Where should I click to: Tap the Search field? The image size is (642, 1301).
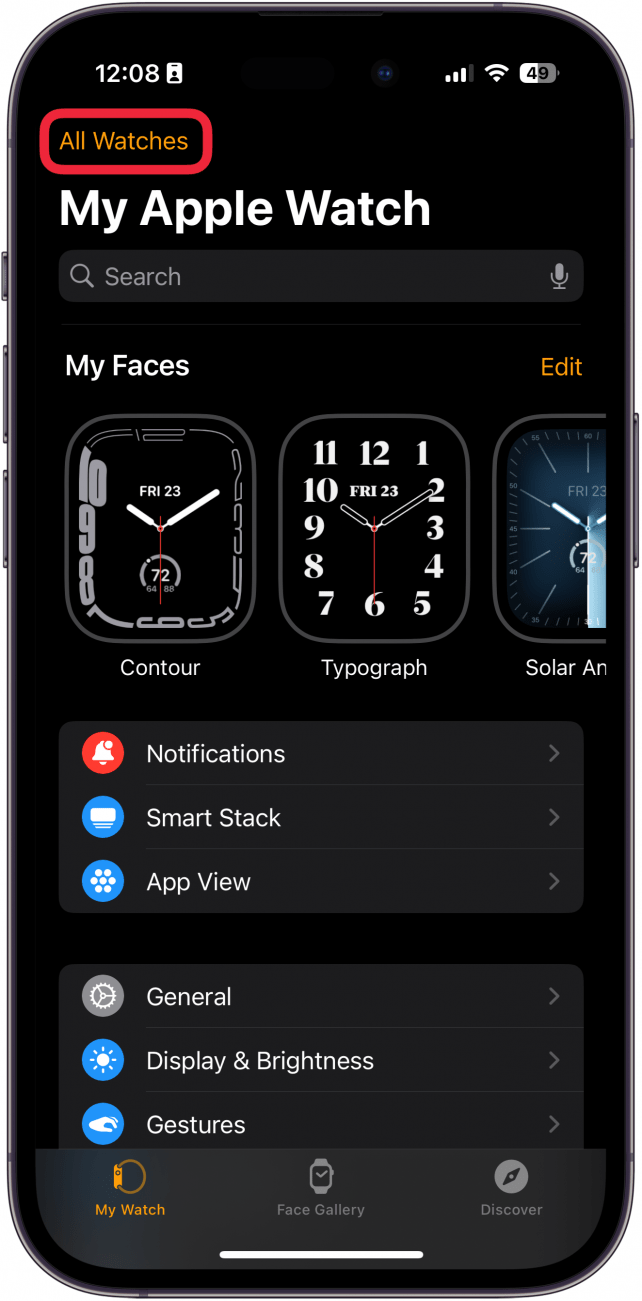coord(321,276)
